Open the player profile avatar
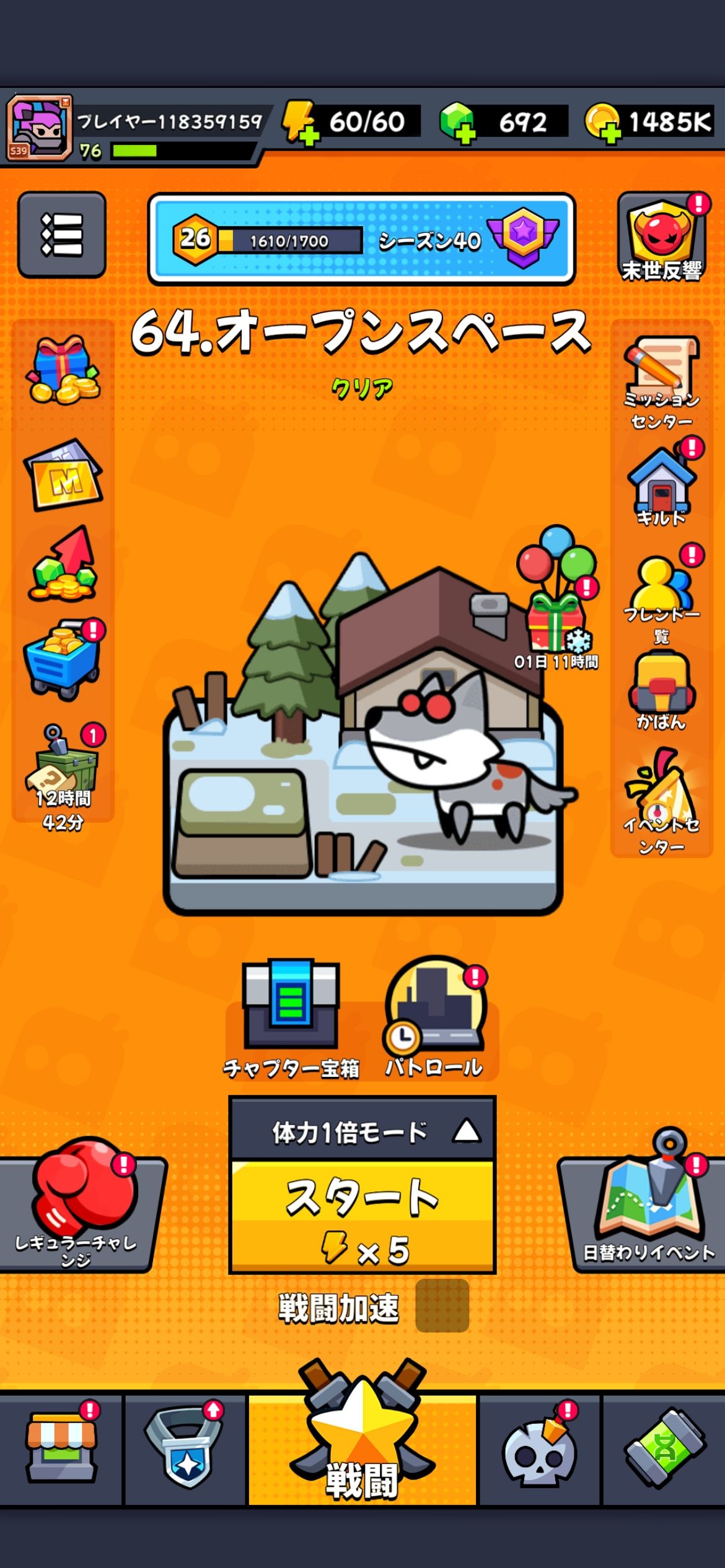The height and width of the screenshot is (1568, 725). [x=38, y=127]
